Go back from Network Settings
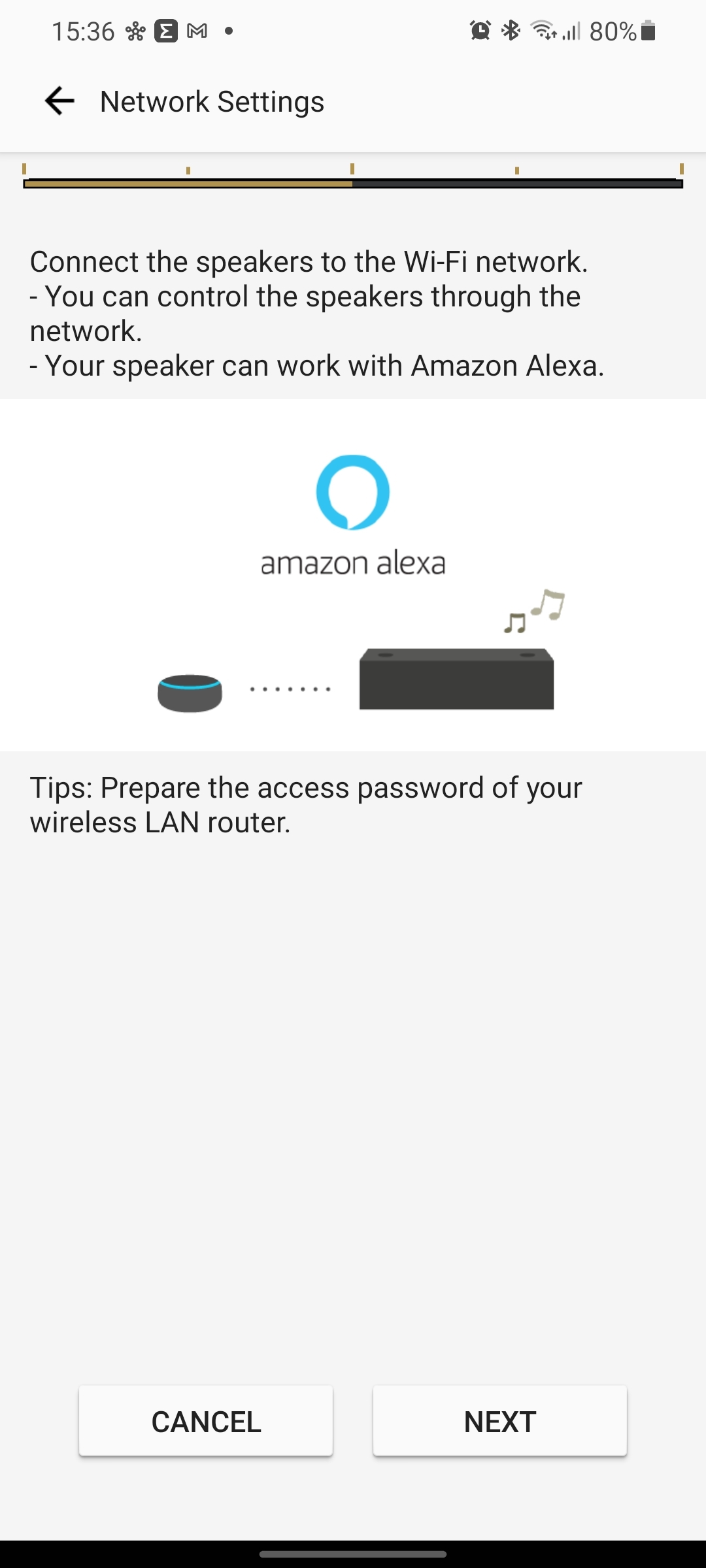Image resolution: width=706 pixels, height=1568 pixels. click(59, 101)
